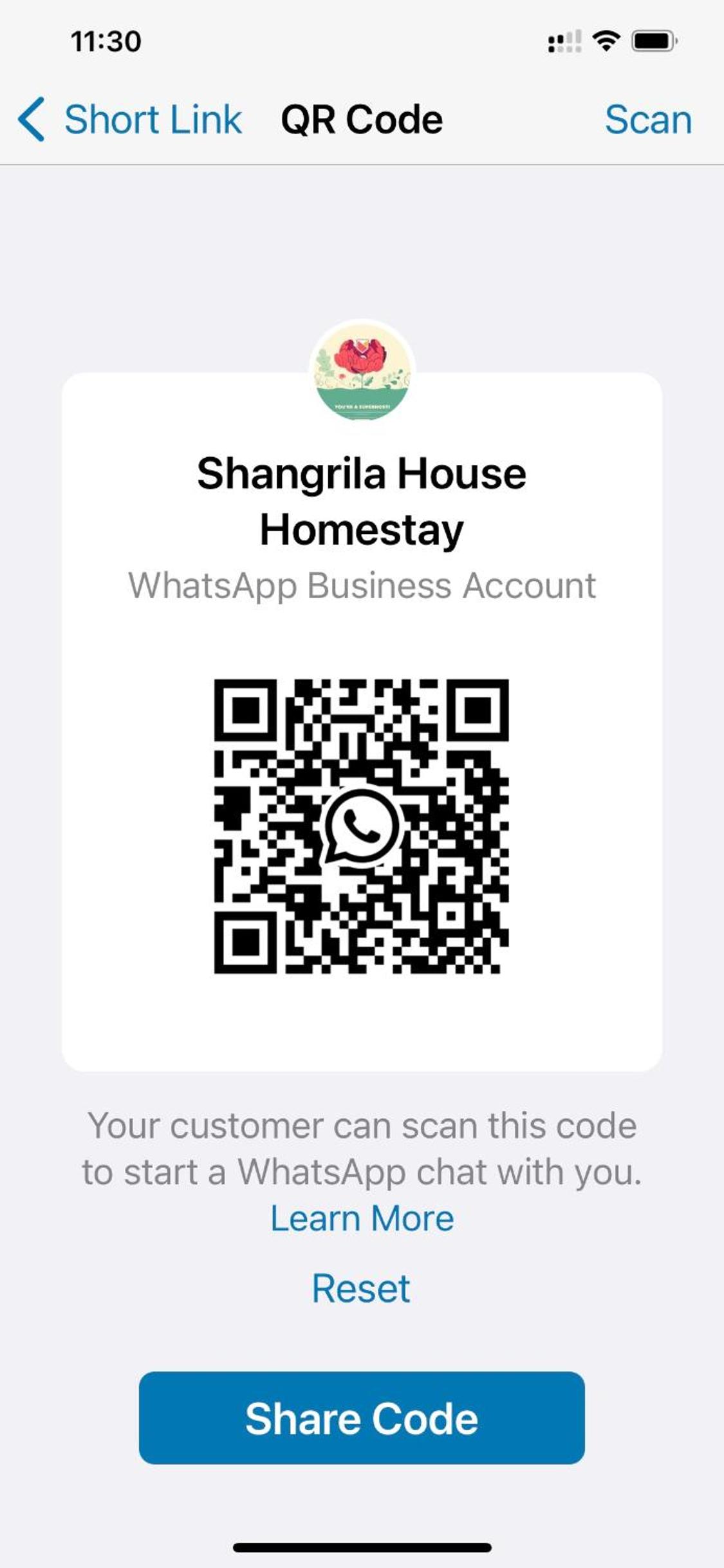Go back to Short Link
The image size is (724, 1568).
point(130,120)
